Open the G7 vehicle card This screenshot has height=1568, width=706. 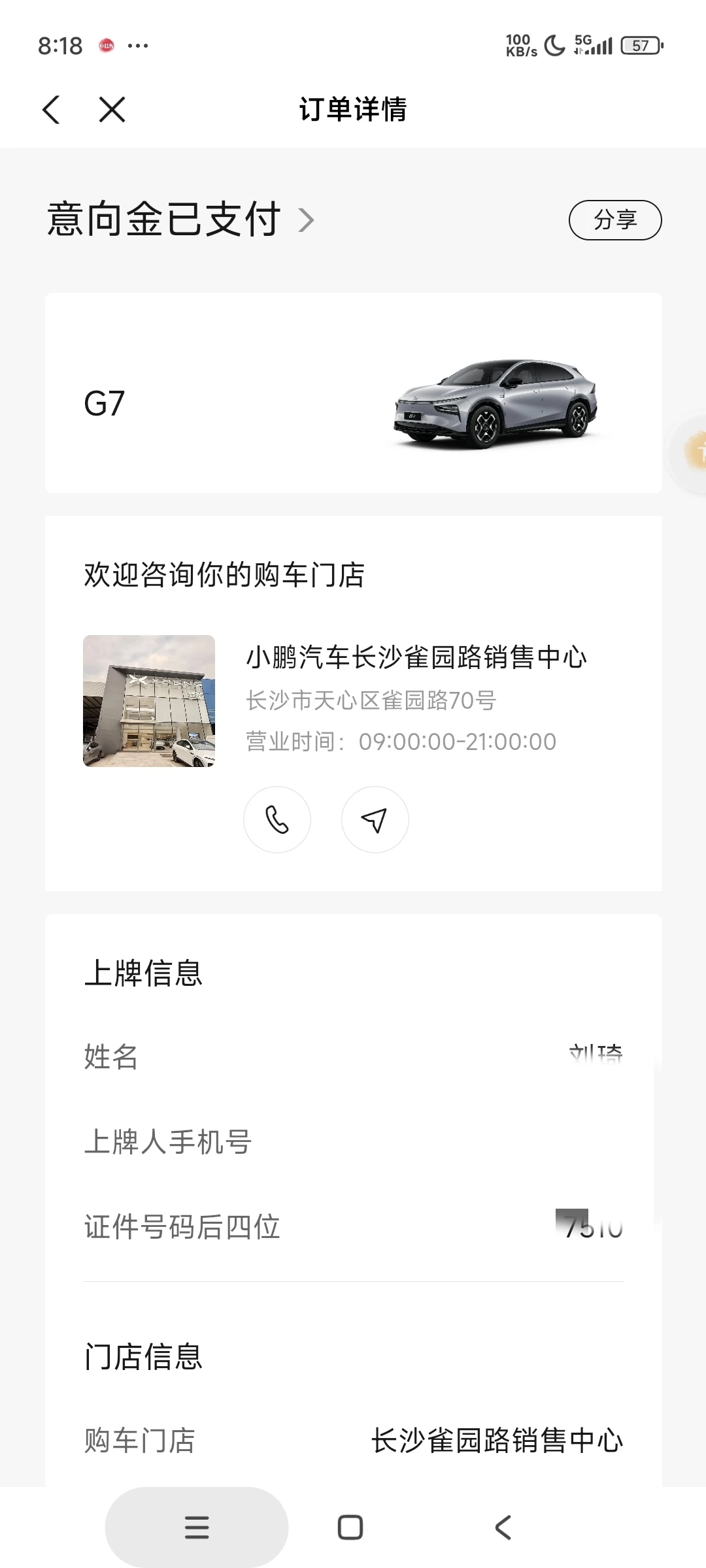(353, 393)
